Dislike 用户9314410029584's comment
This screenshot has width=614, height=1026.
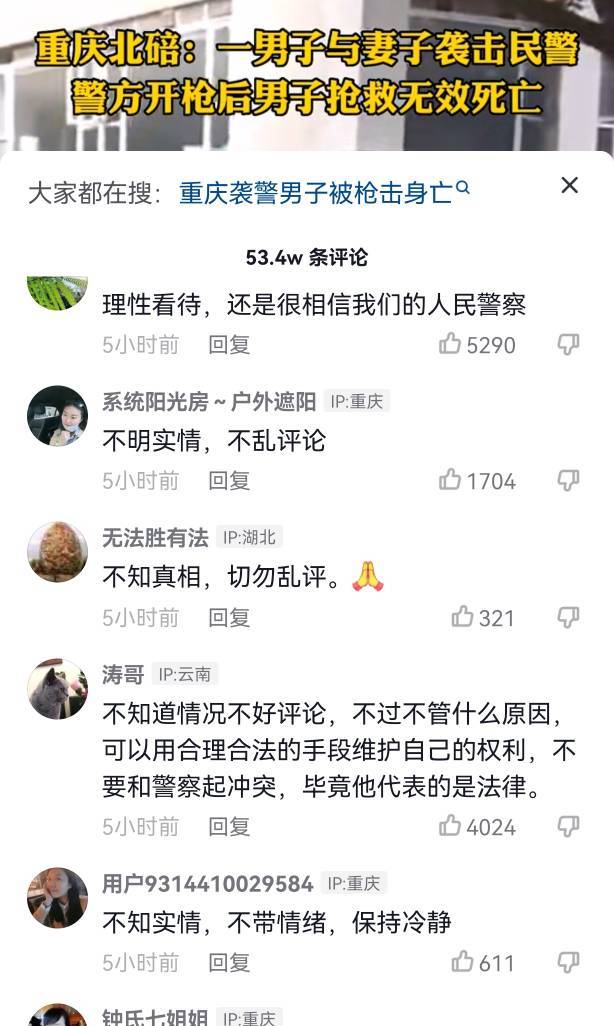click(568, 962)
